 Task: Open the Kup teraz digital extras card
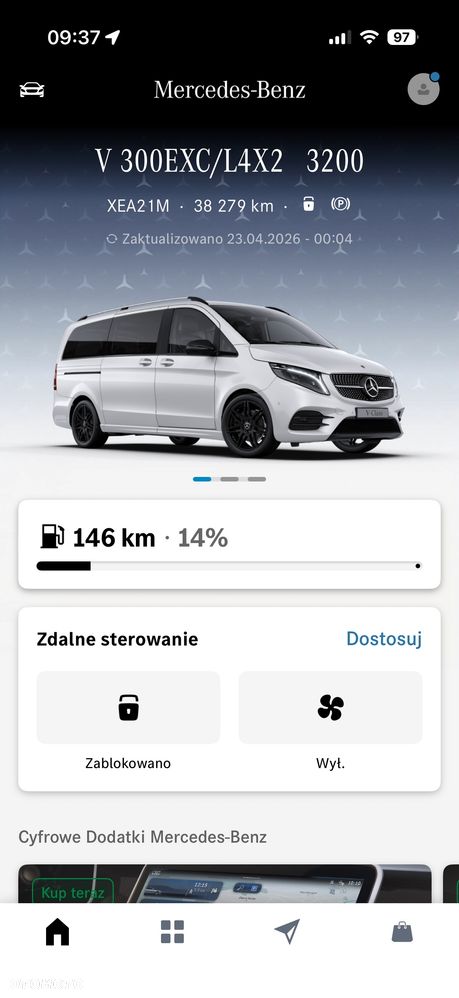coord(225,883)
